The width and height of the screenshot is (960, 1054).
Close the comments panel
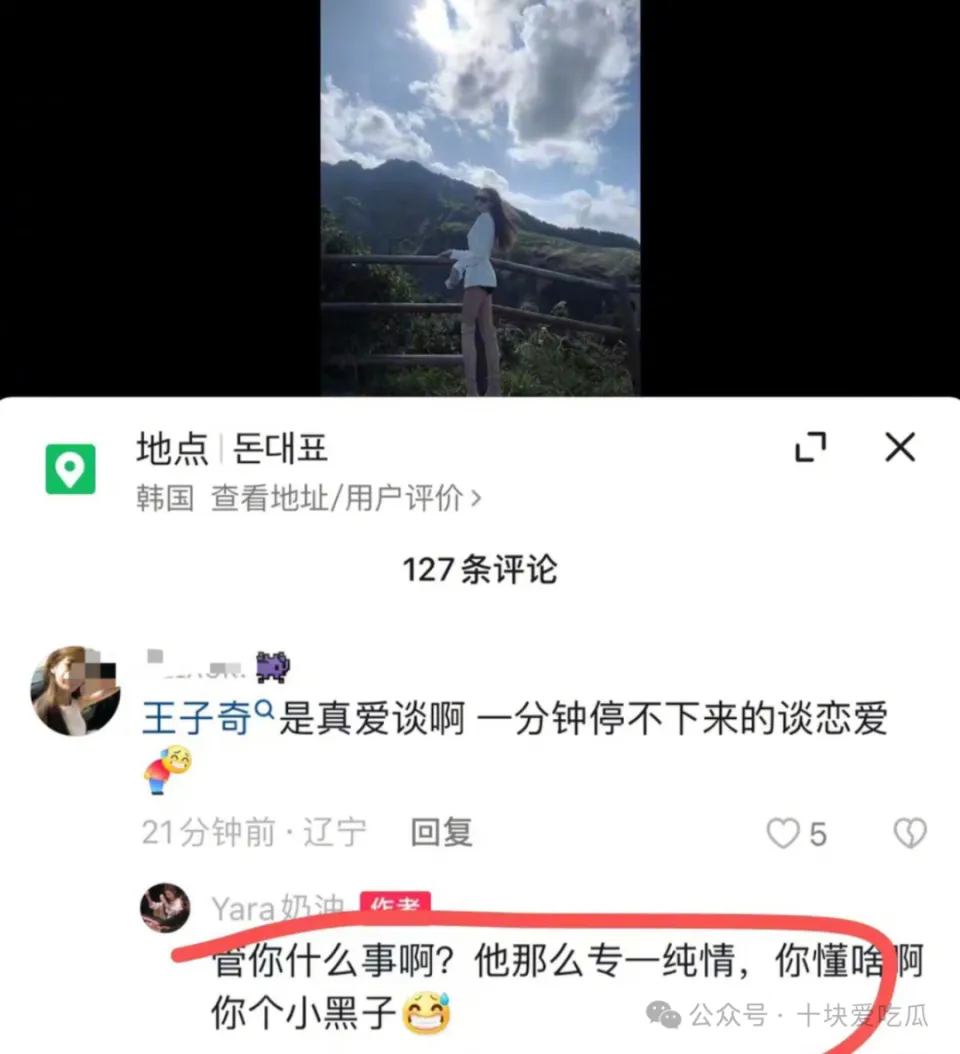(900, 448)
